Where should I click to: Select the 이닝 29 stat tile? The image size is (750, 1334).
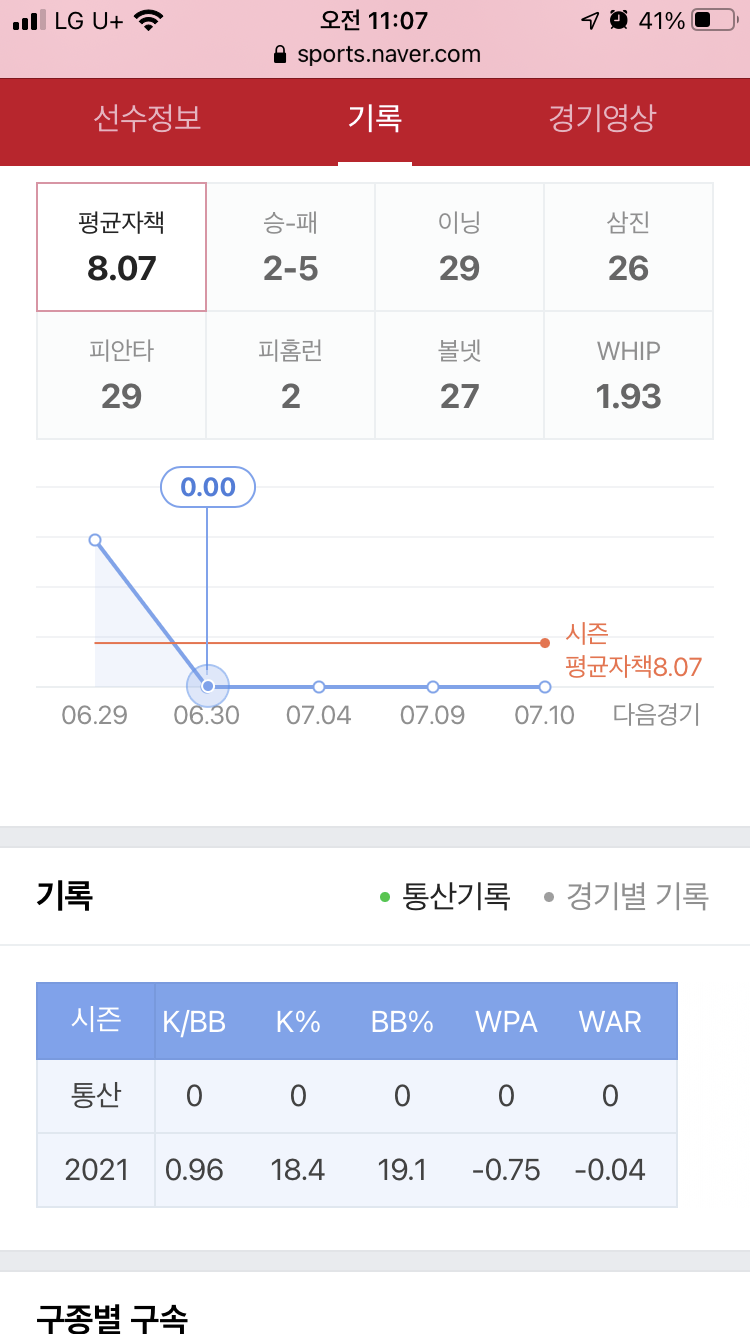coord(459,247)
